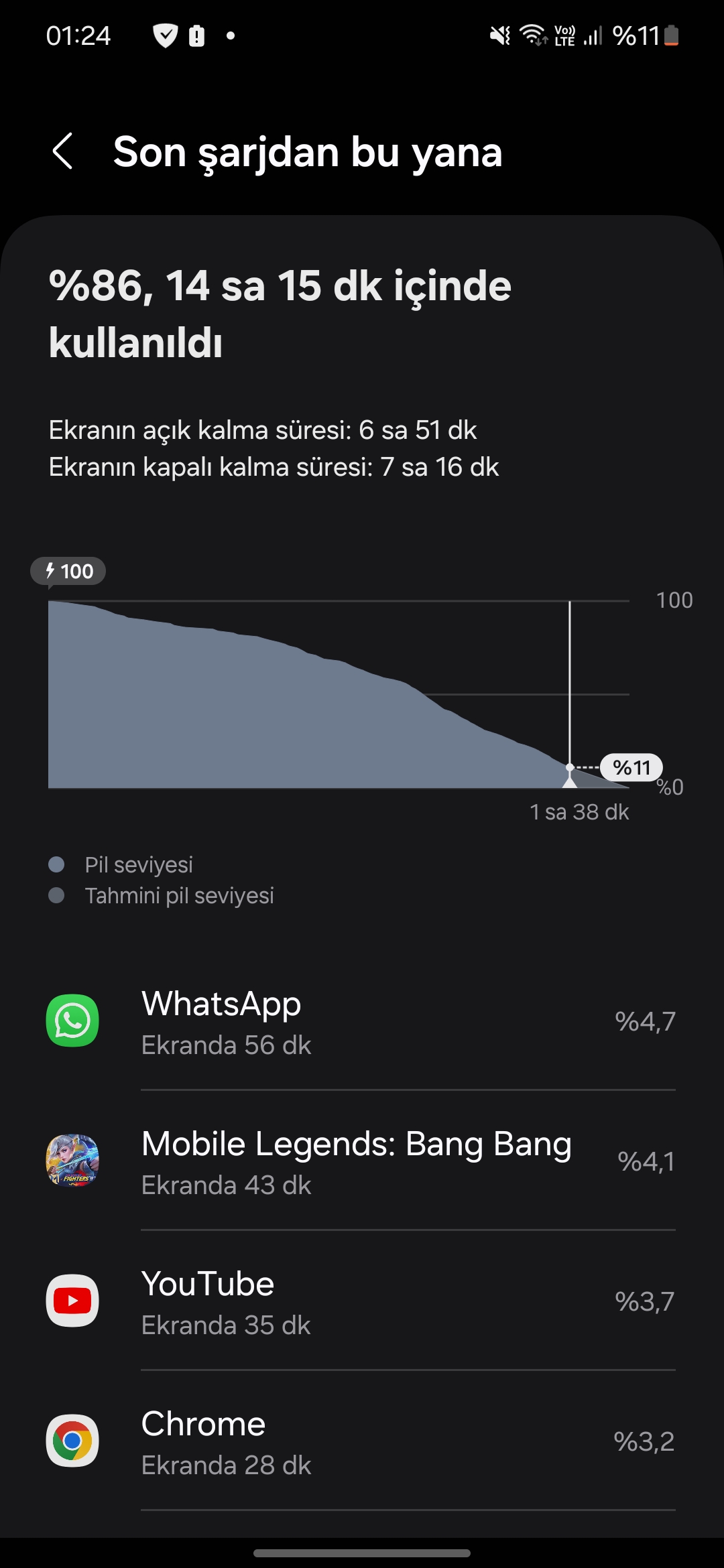Open Chrome battery usage details
The height and width of the screenshot is (1568, 724).
(x=362, y=1441)
